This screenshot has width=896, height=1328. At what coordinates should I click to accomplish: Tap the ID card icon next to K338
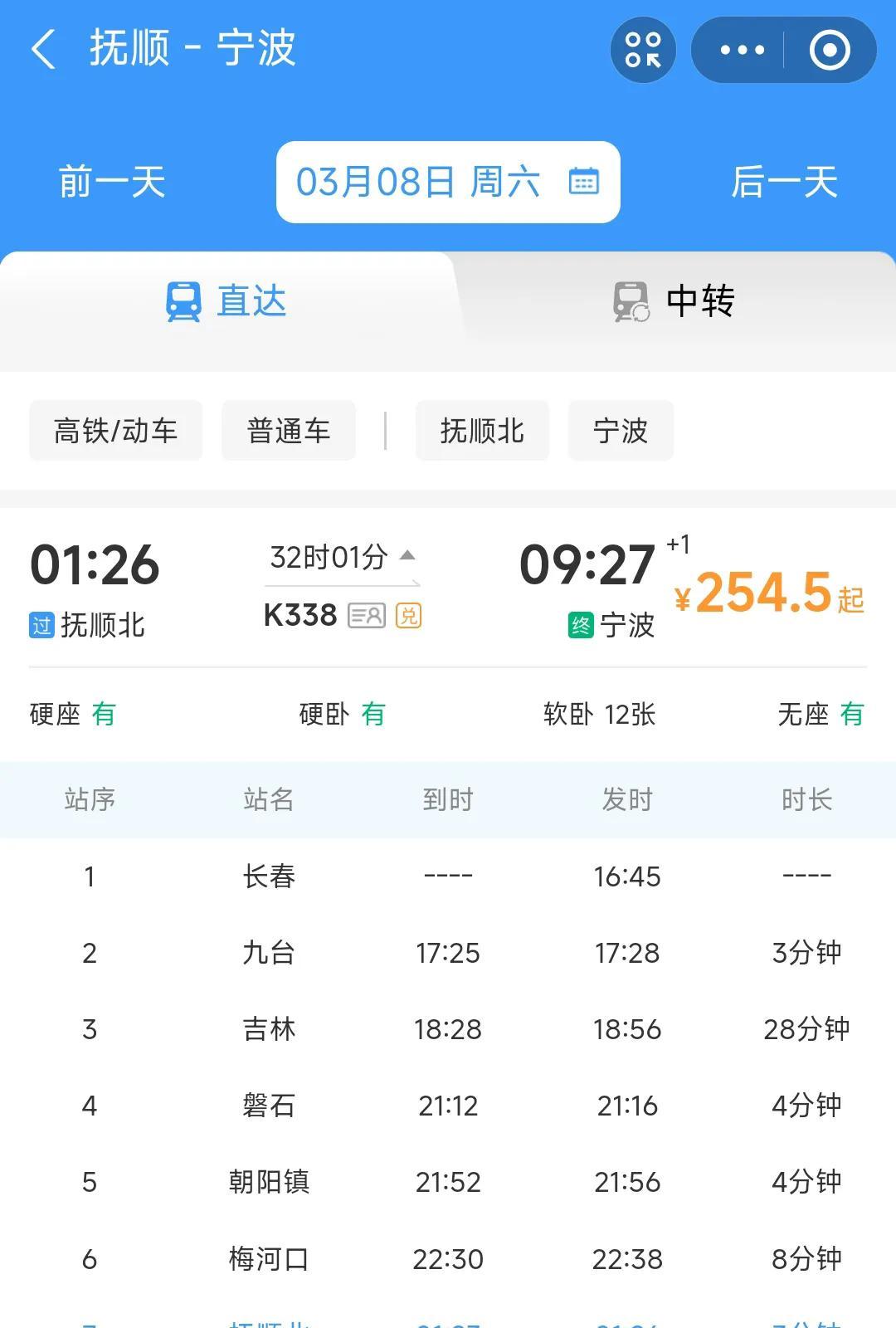point(365,616)
